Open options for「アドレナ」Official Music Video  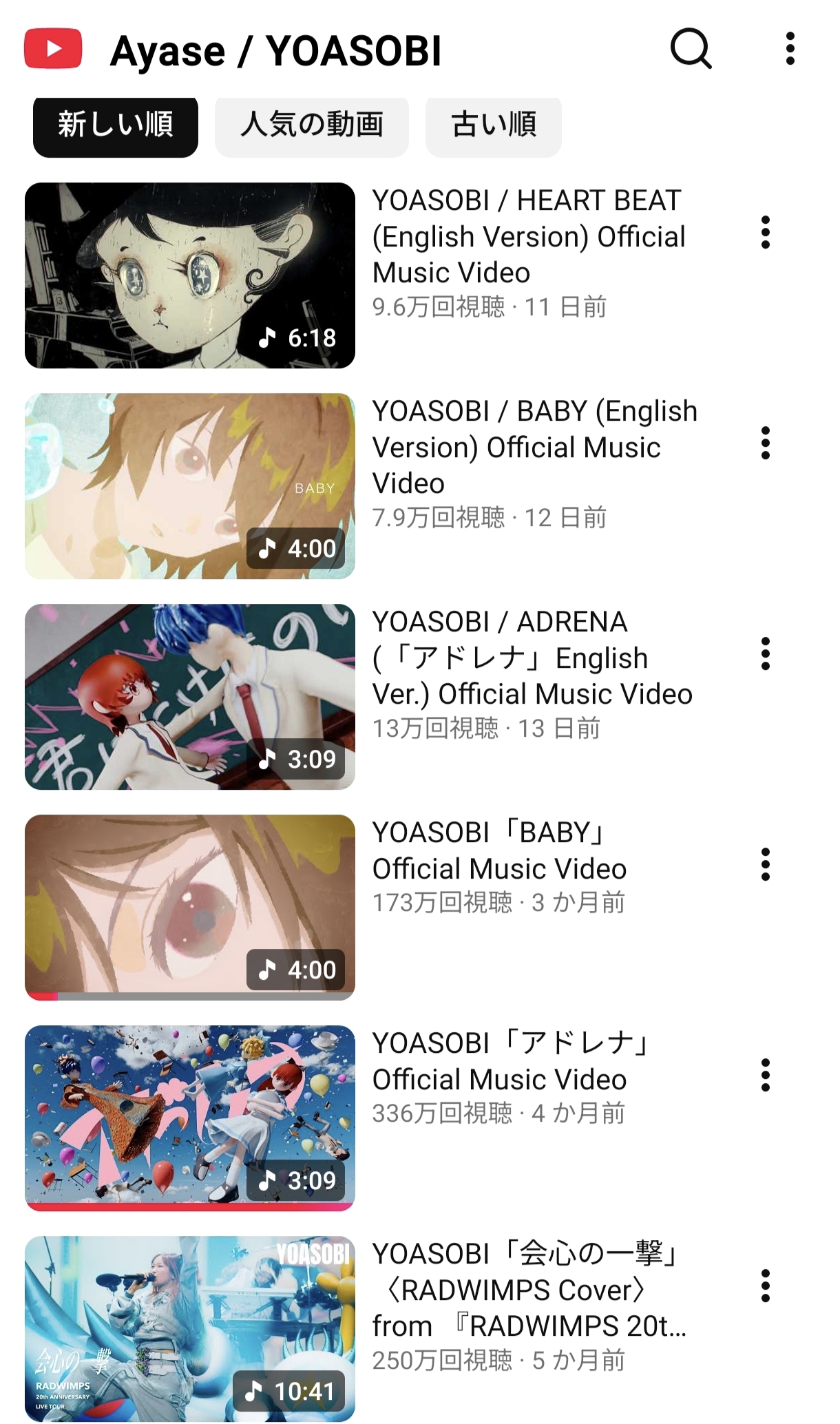tap(765, 1075)
